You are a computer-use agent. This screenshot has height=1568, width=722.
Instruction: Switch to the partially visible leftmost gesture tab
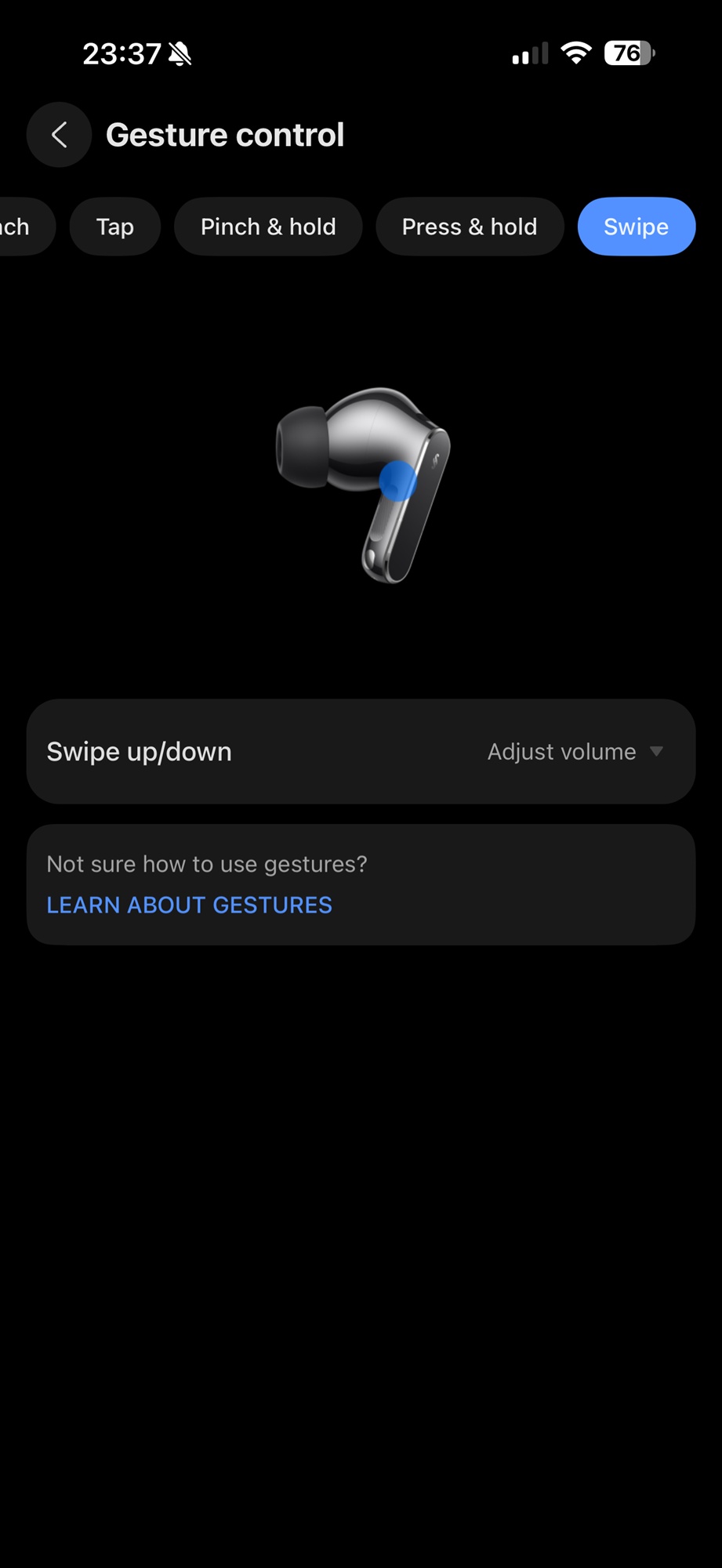click(x=20, y=227)
